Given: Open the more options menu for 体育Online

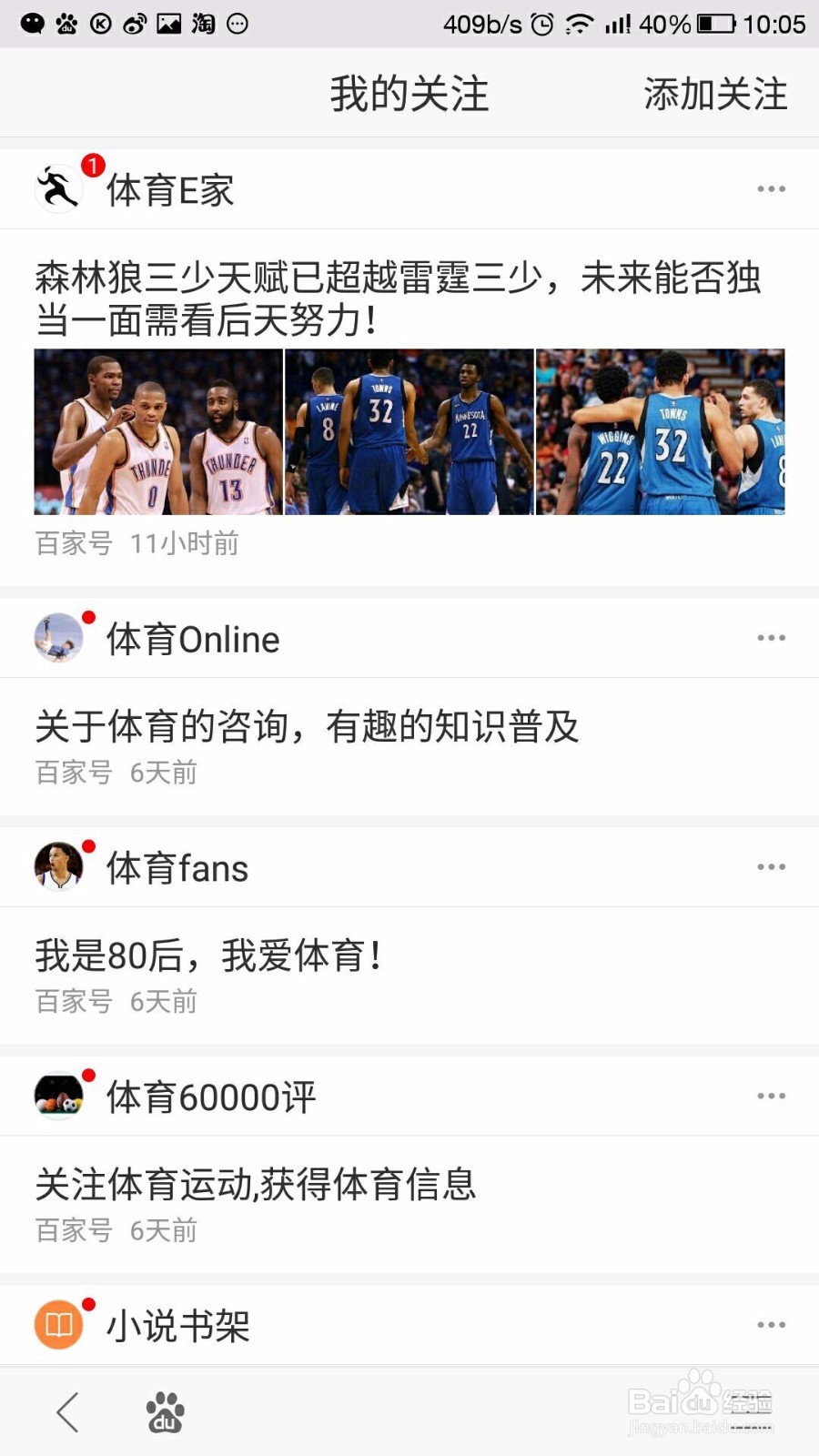Looking at the screenshot, I should coord(770,638).
